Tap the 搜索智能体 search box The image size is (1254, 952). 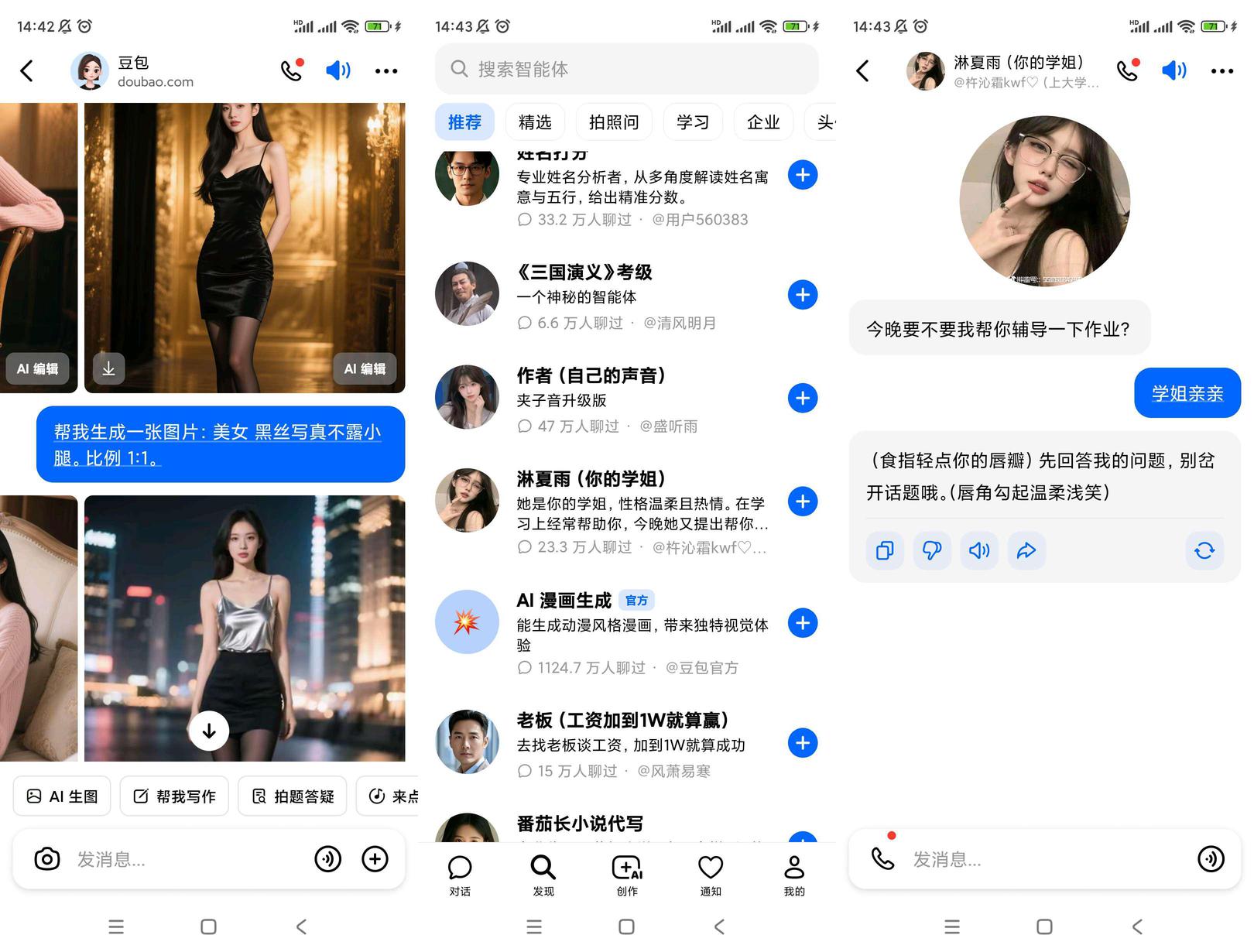point(626,69)
